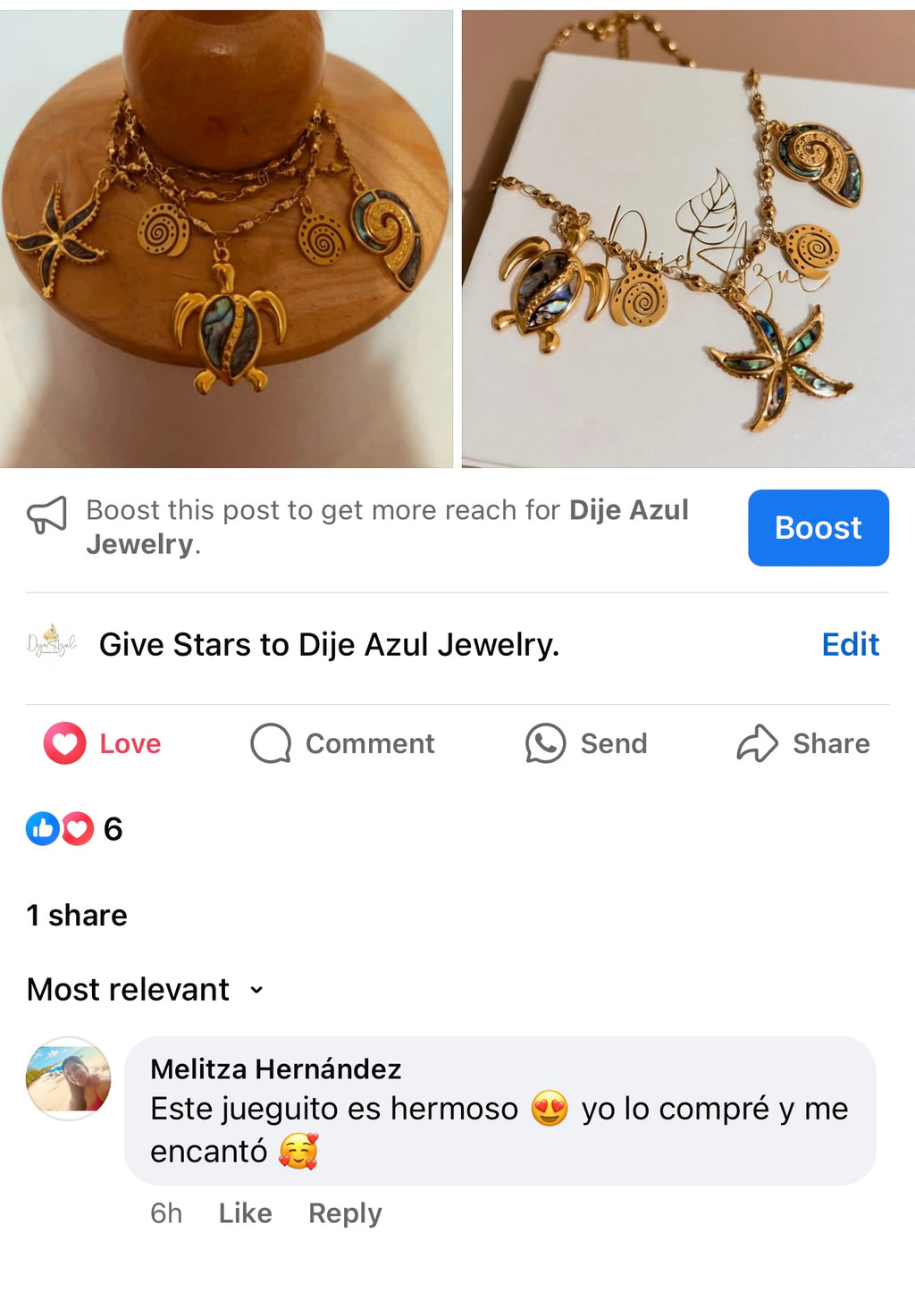Reply to Melitza Hernández's comment

(345, 1213)
